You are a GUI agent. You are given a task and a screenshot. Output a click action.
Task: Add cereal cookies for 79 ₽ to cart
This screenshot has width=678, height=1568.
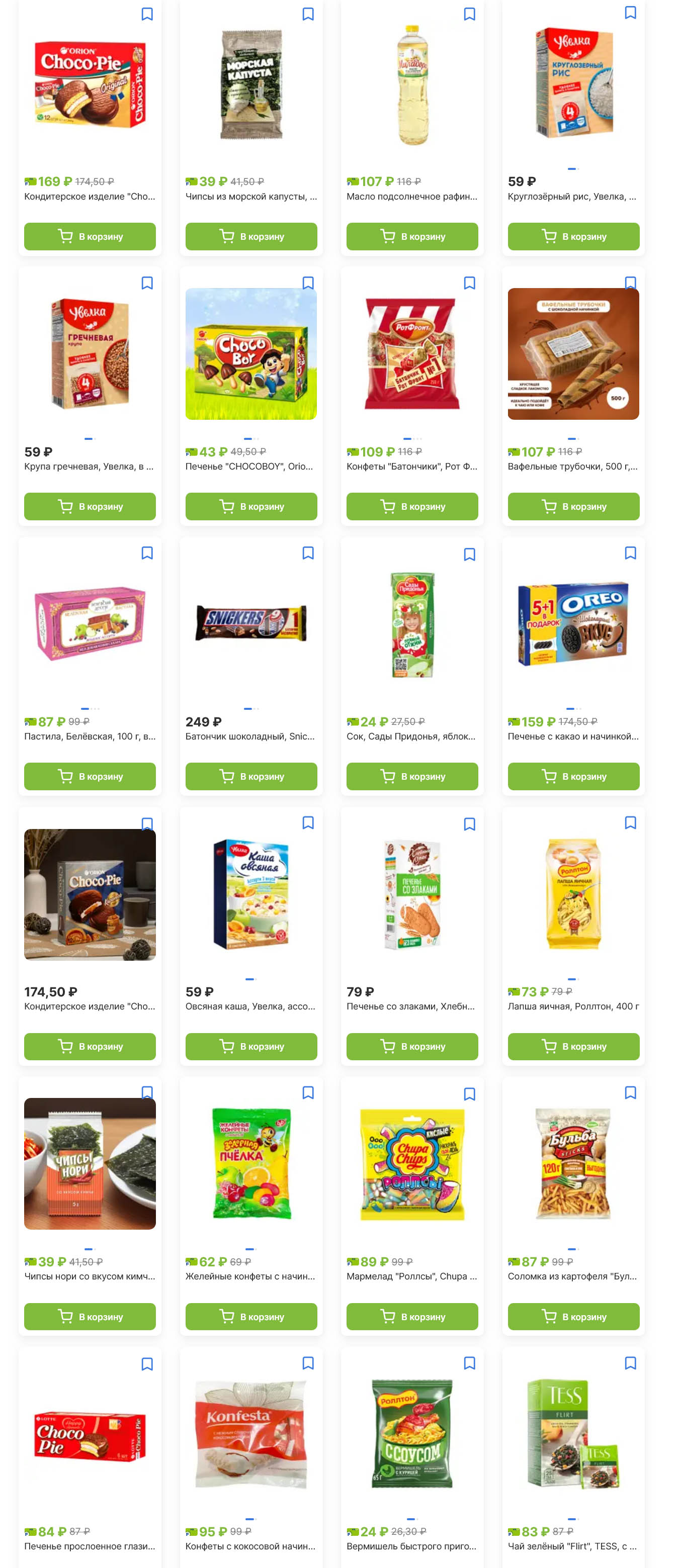(x=412, y=1046)
